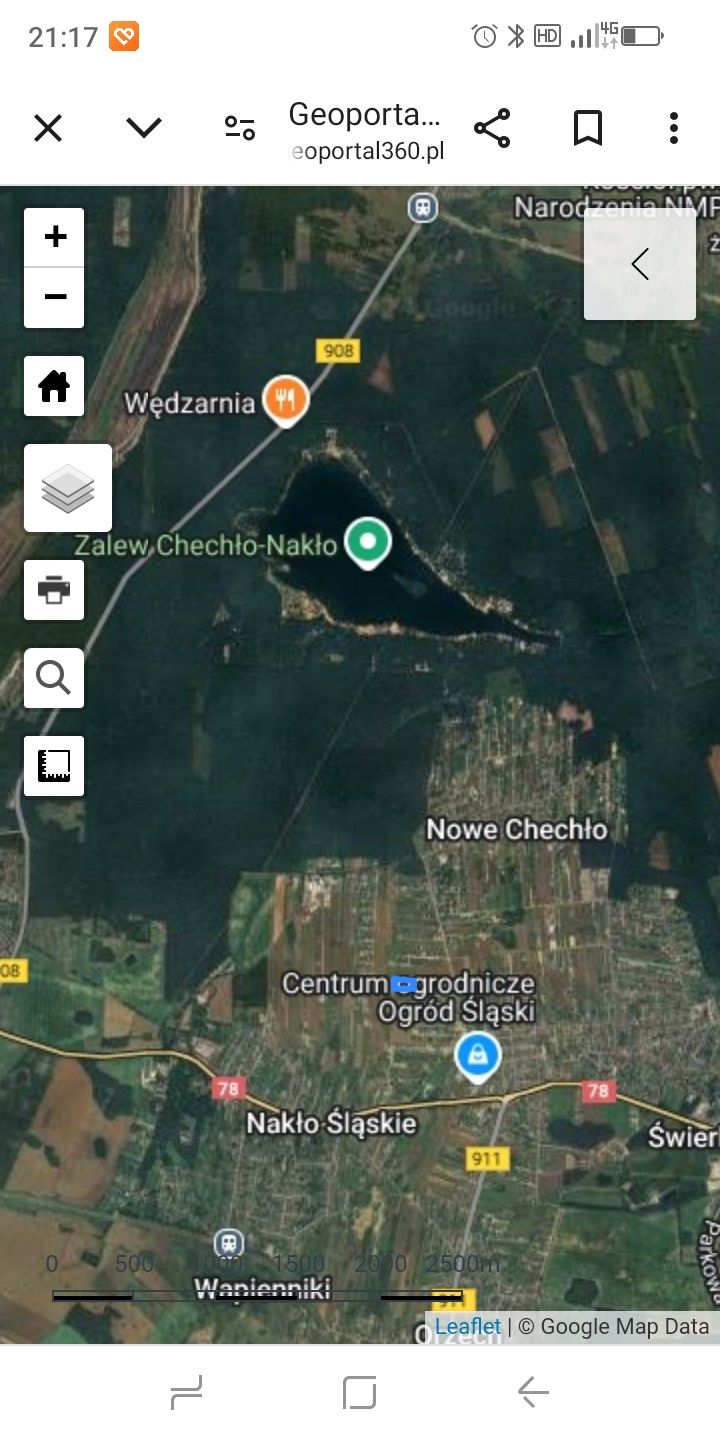Print the current map
This screenshot has height=1440, width=720.
click(54, 590)
